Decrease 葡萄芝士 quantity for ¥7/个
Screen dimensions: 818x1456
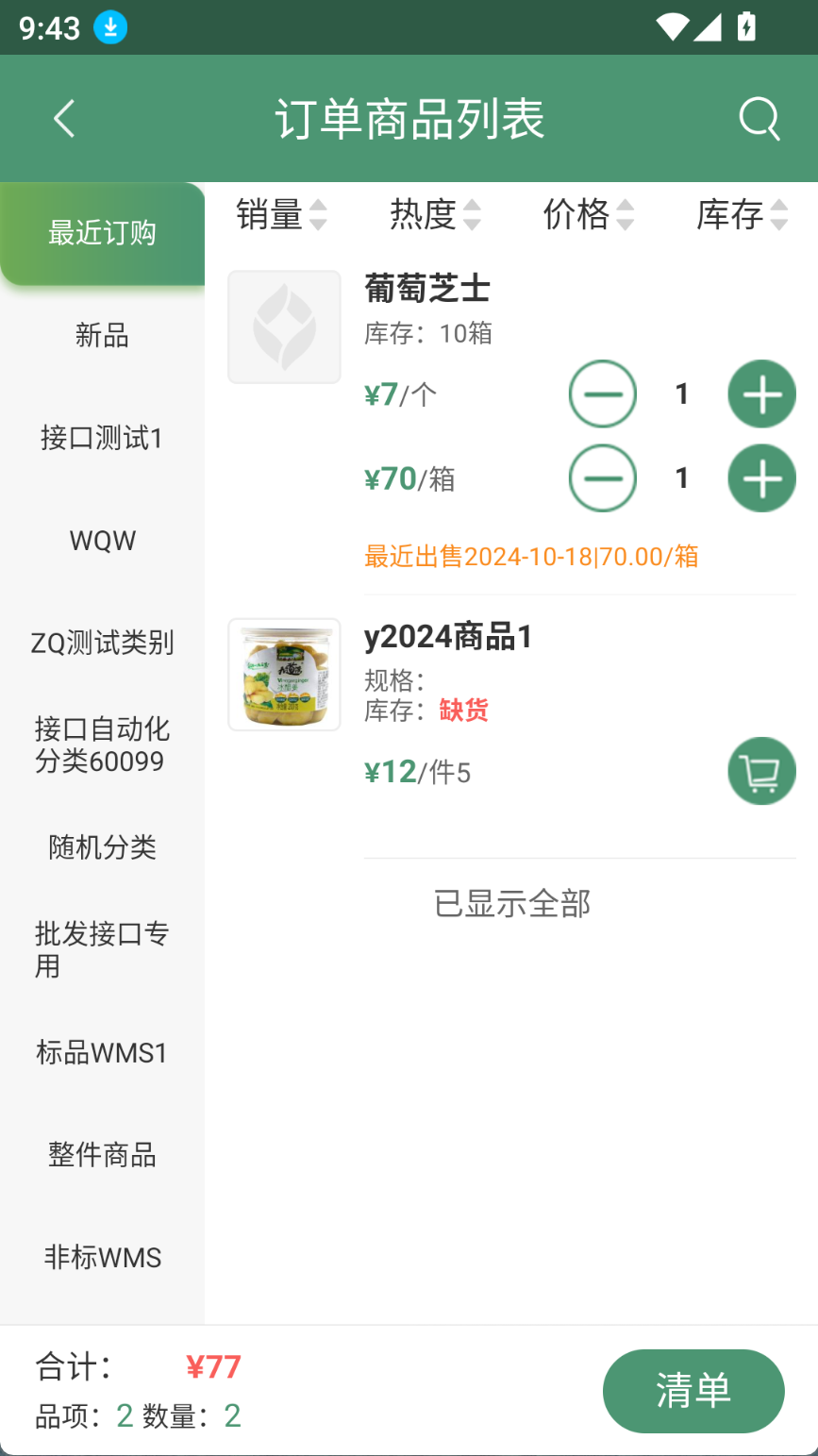603,394
